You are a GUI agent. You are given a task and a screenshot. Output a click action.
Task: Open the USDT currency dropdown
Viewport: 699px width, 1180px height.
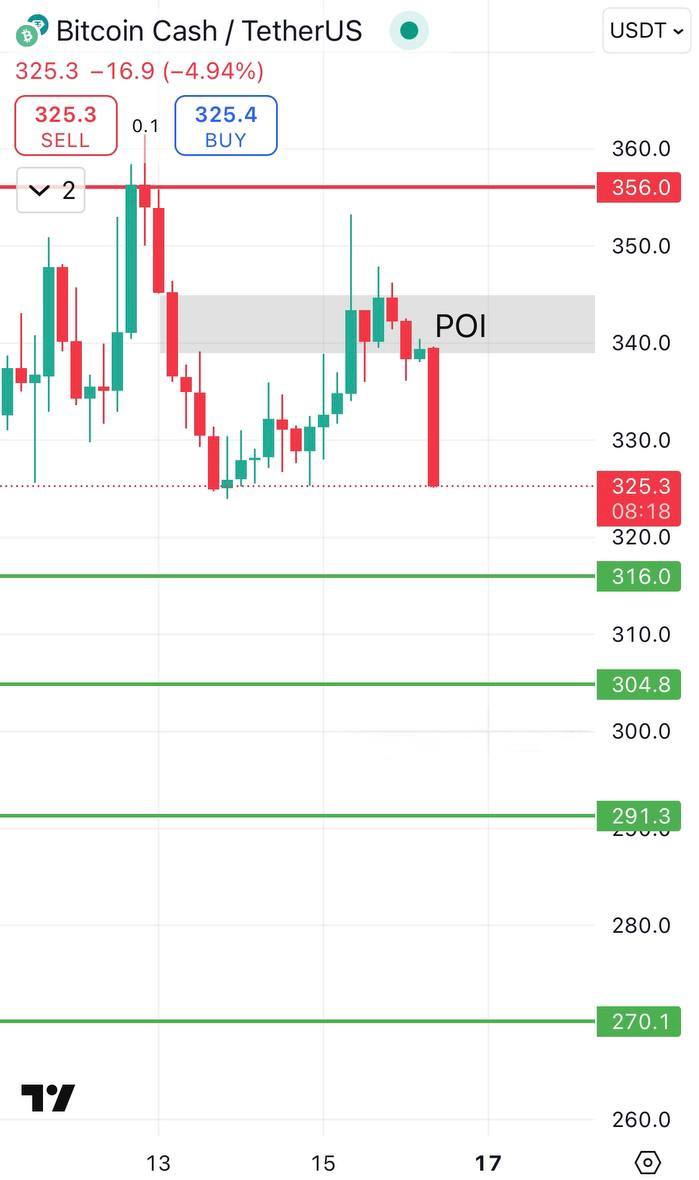[647, 30]
